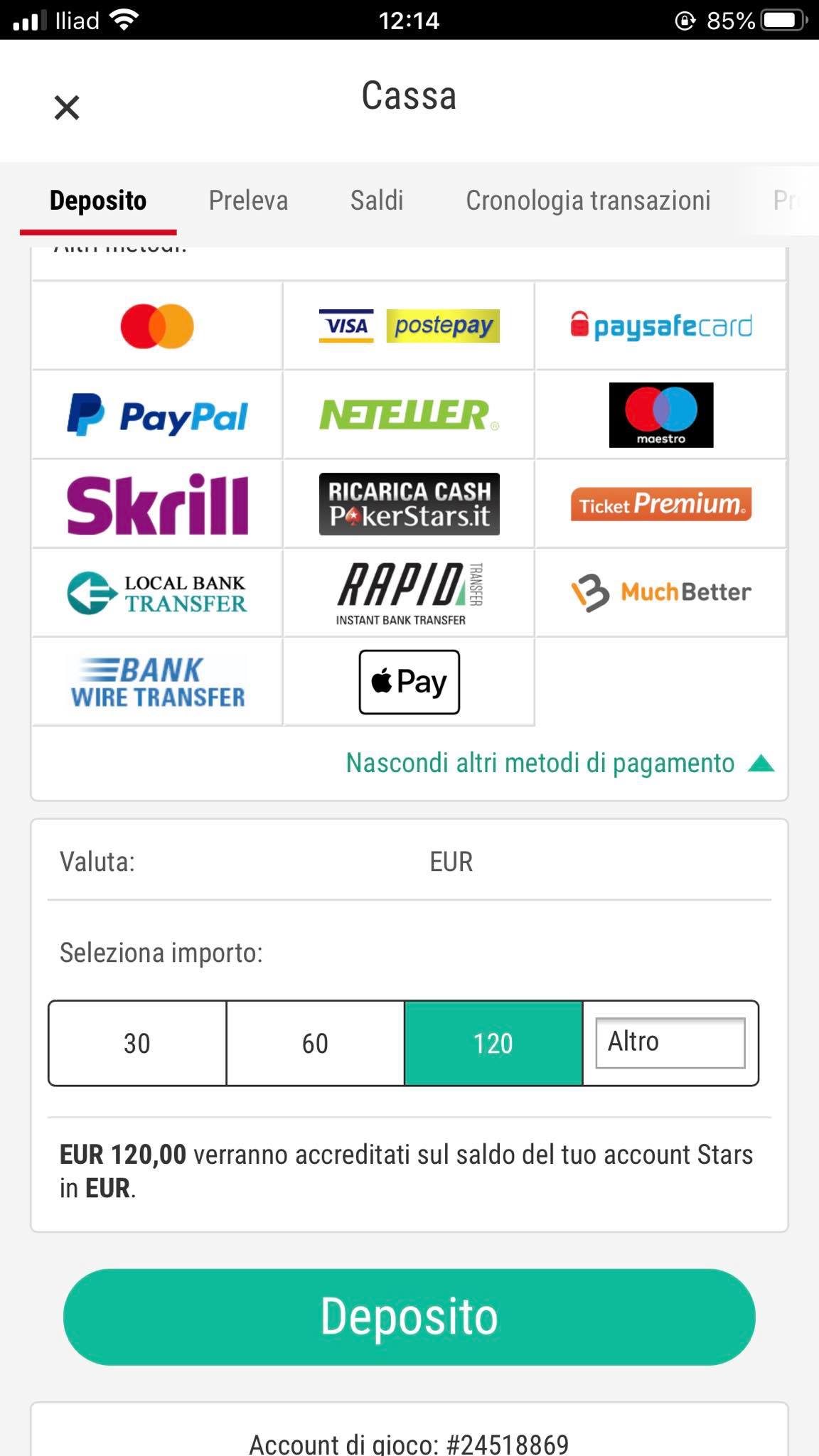Select Rapid Instant Bank Transfer
Viewport: 819px width, 1456px height.
point(409,593)
